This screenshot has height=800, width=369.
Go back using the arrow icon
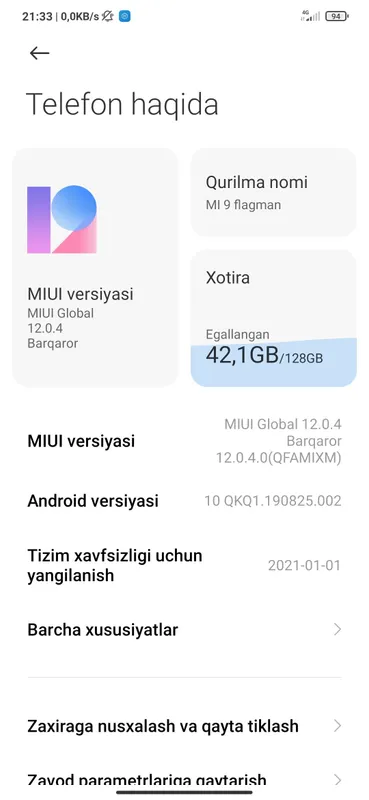coord(39,53)
